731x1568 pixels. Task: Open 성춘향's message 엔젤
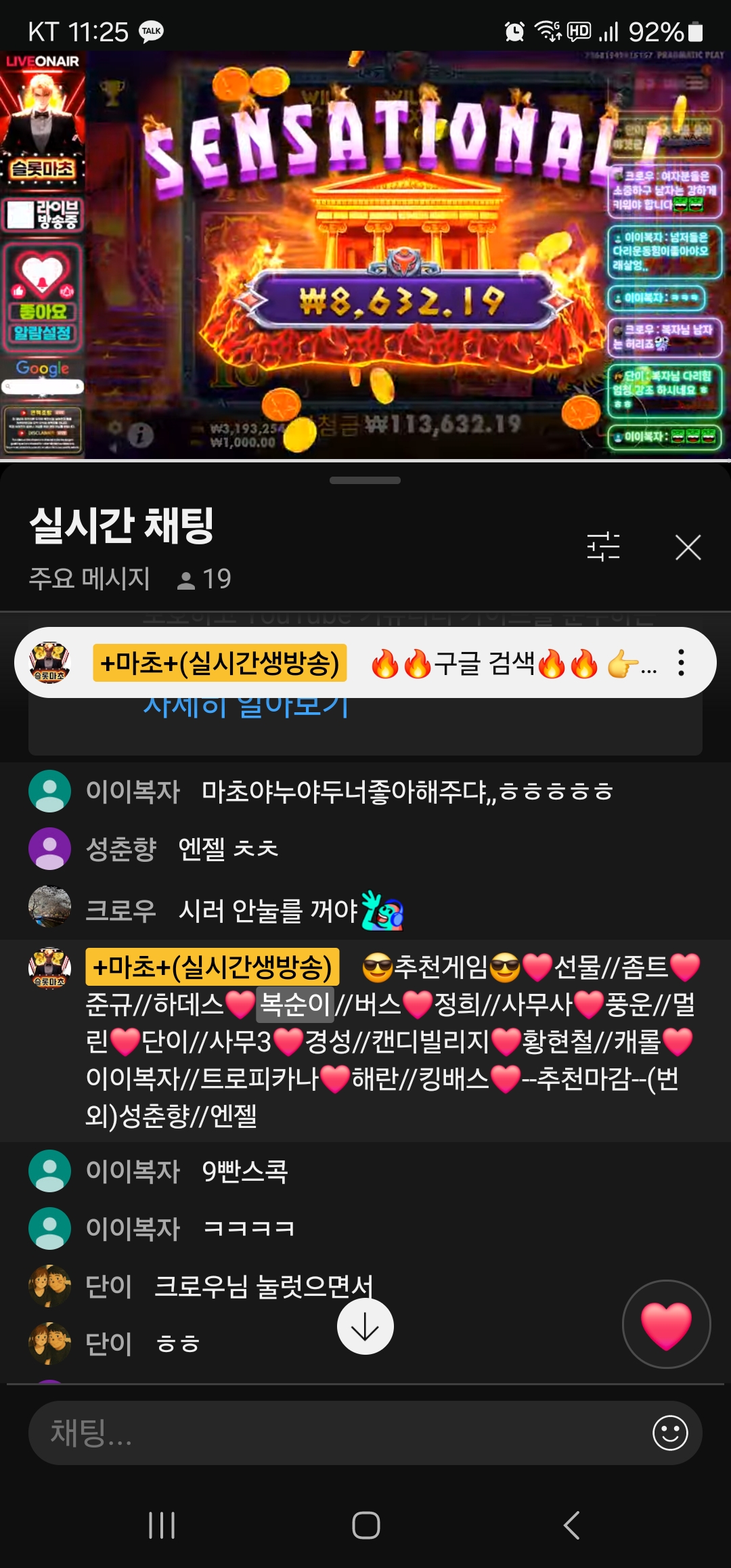(x=228, y=849)
